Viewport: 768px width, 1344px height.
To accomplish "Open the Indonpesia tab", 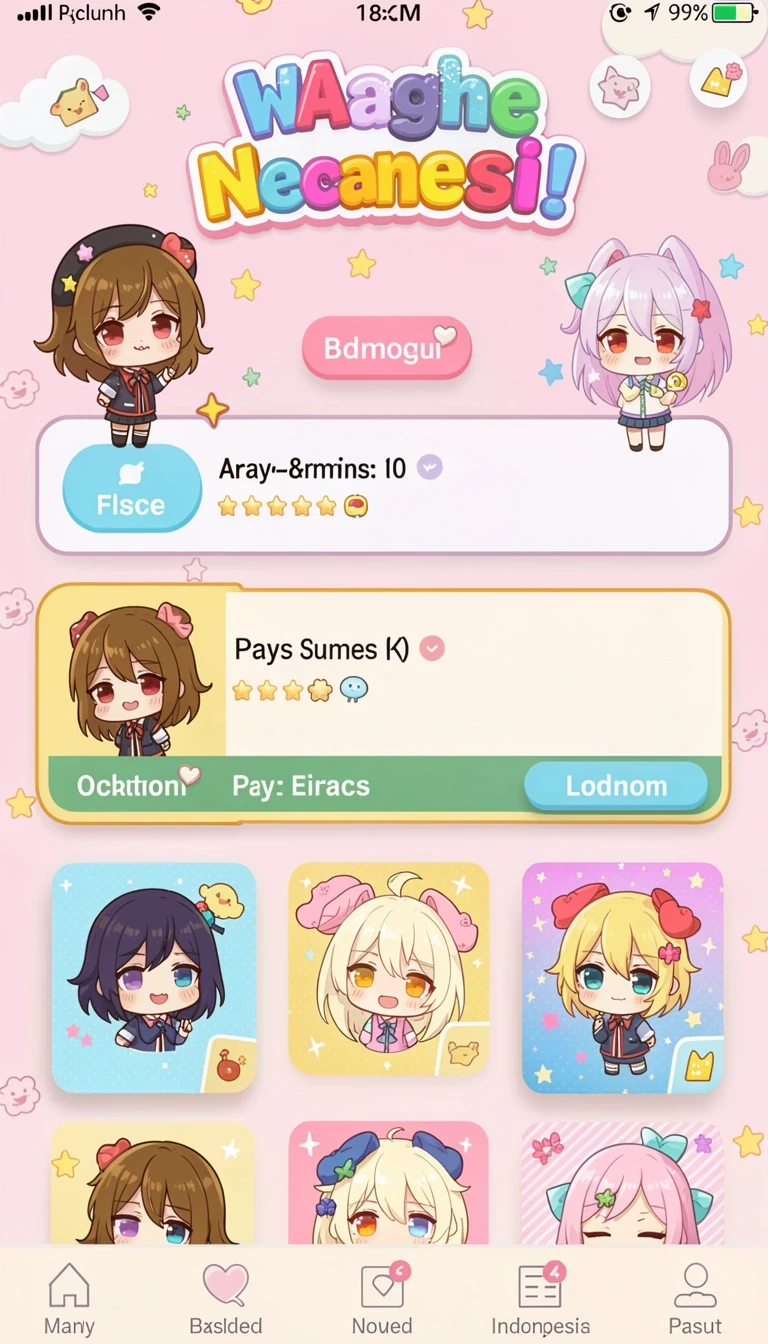I will point(540,1298).
